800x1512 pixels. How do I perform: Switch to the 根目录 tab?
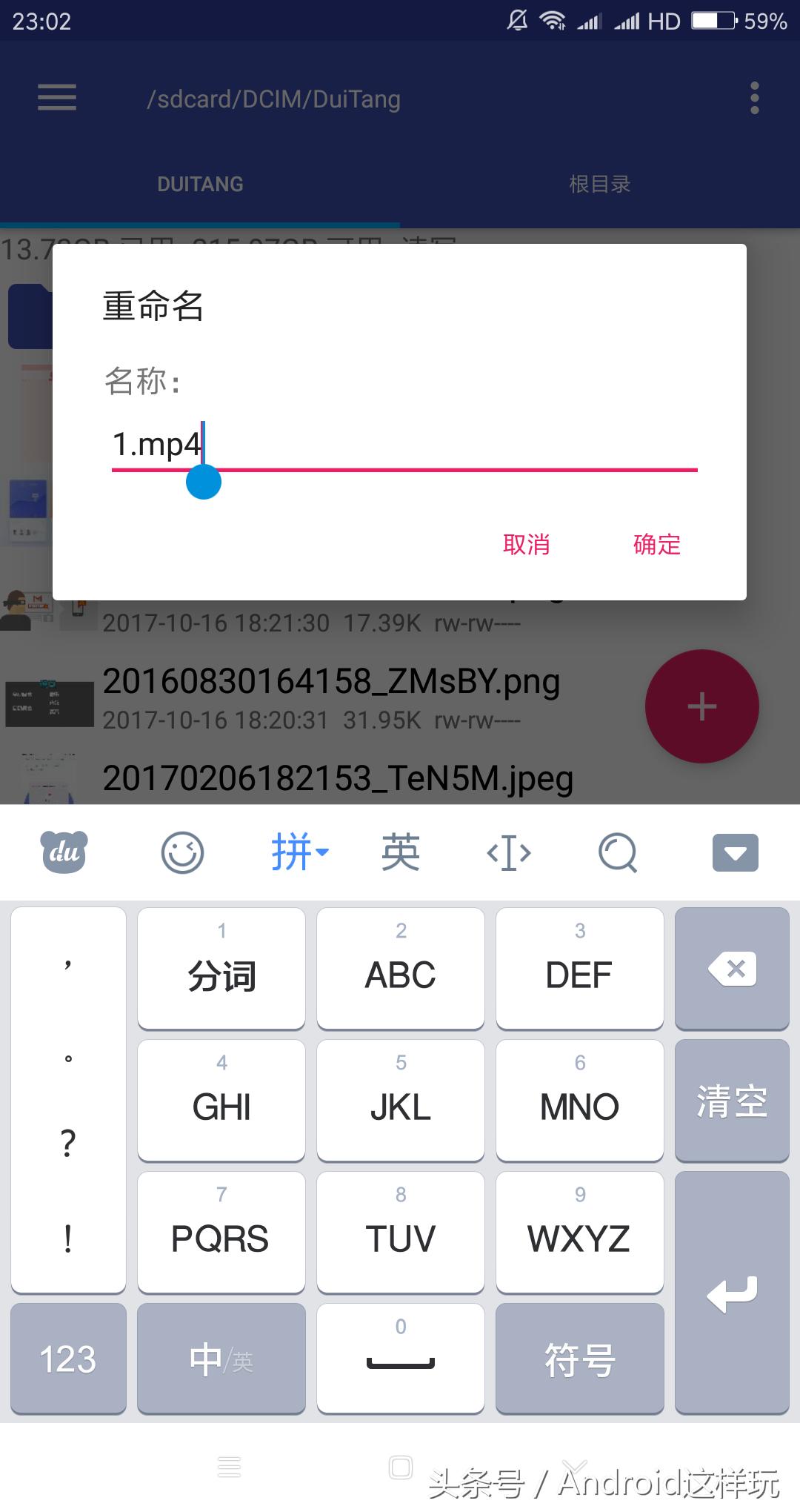point(600,184)
